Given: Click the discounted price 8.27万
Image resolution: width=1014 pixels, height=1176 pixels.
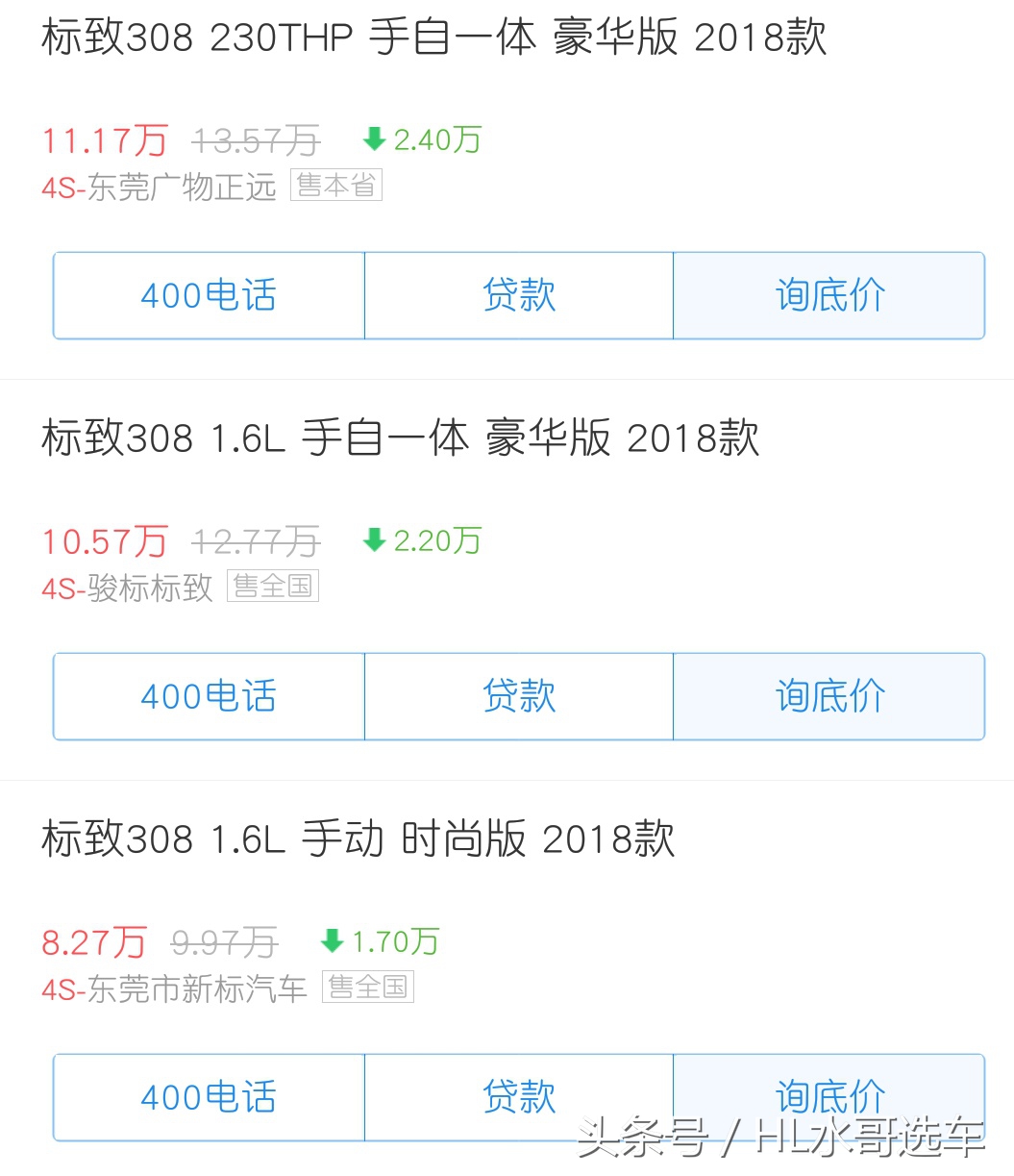Looking at the screenshot, I should [93, 941].
